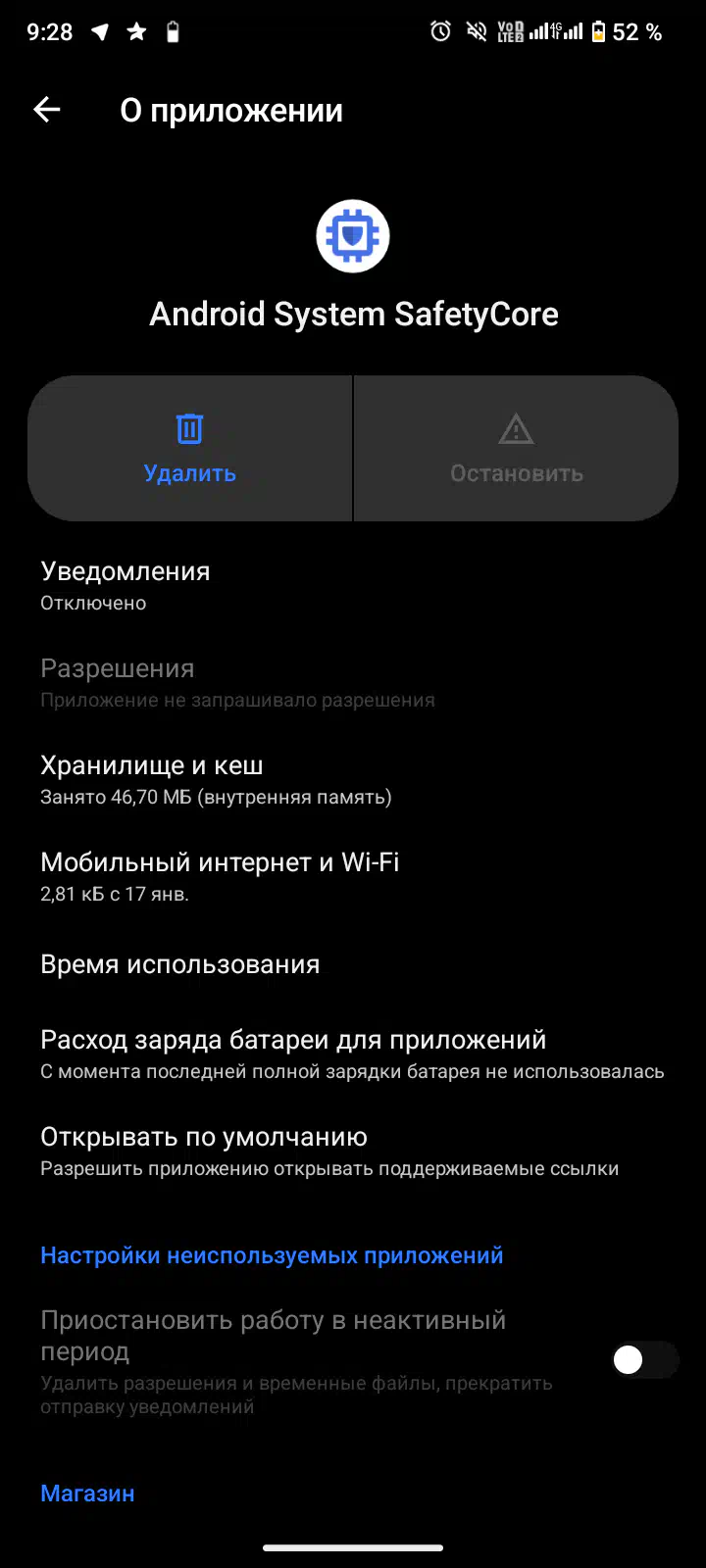The width and height of the screenshot is (706, 1568).
Task: Open the Уведомления settings row
Action: coord(353,585)
